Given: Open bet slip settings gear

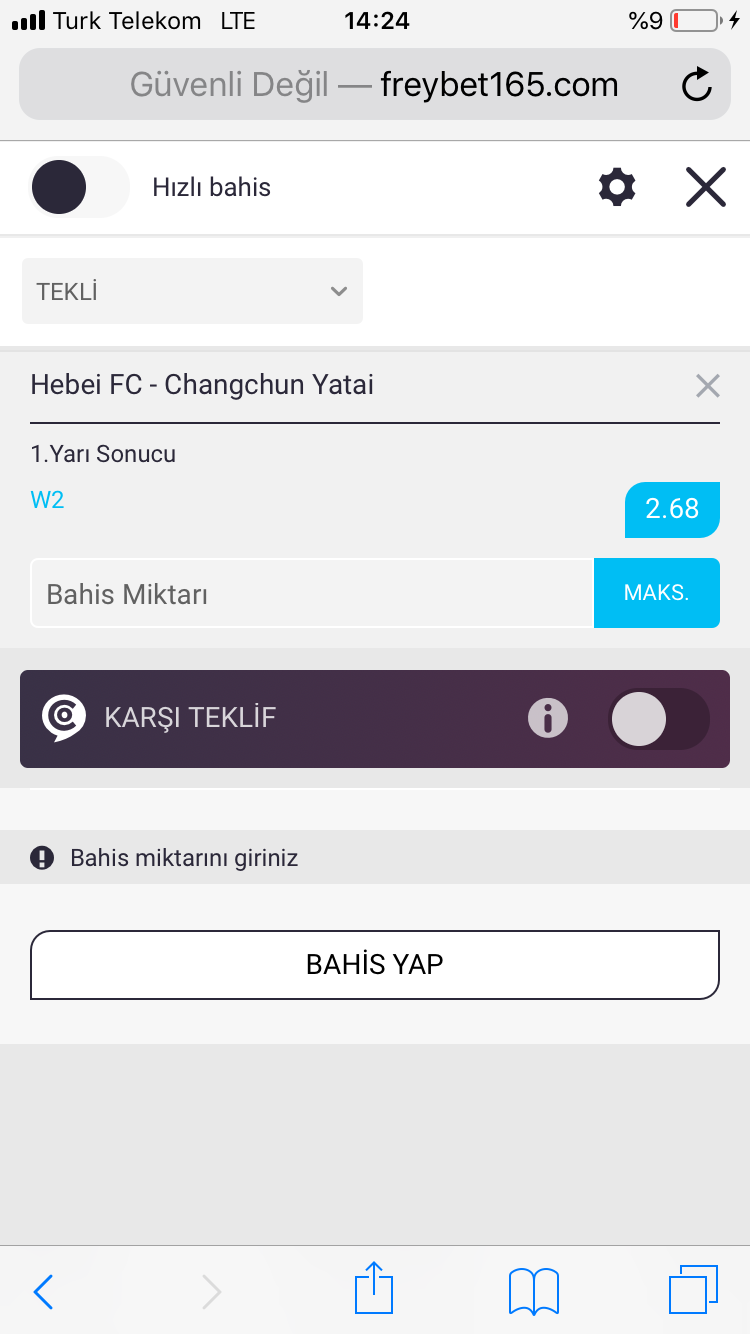Looking at the screenshot, I should pyautogui.click(x=617, y=187).
